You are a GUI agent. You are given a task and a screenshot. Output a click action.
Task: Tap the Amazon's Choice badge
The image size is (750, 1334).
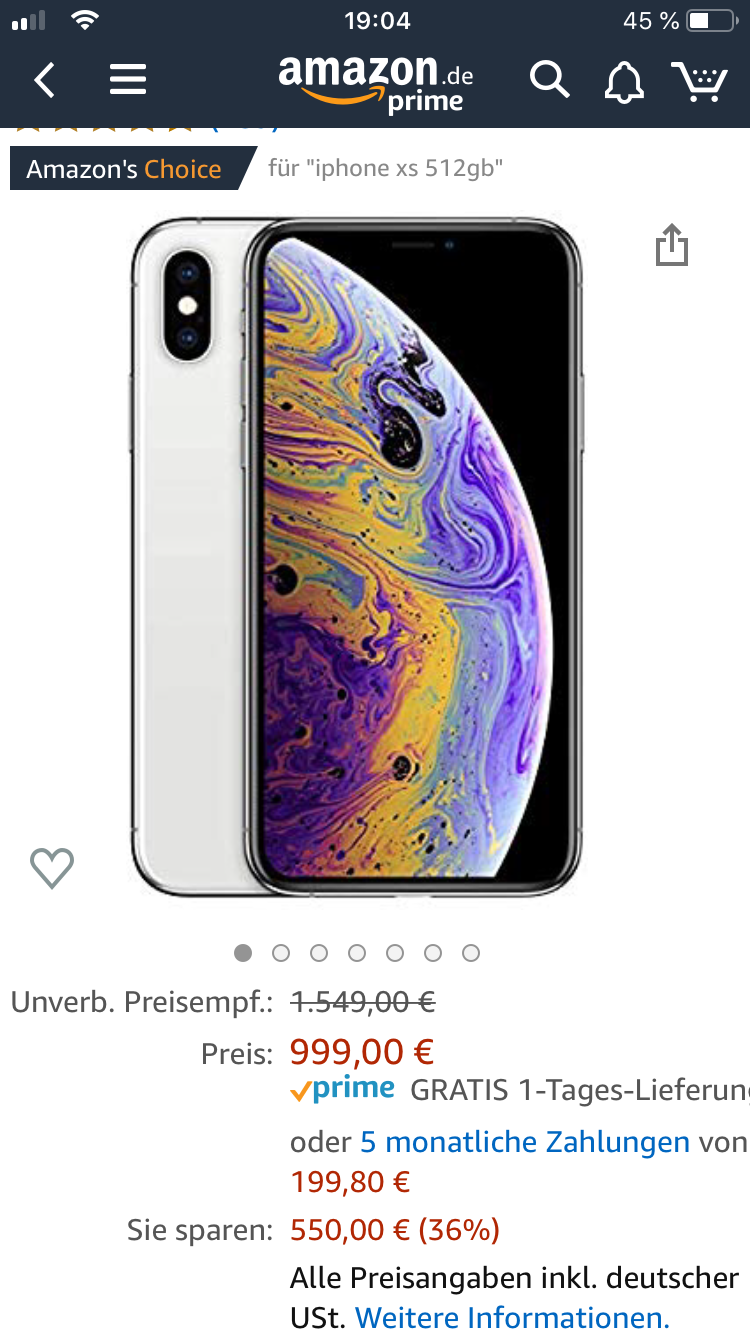(x=124, y=169)
